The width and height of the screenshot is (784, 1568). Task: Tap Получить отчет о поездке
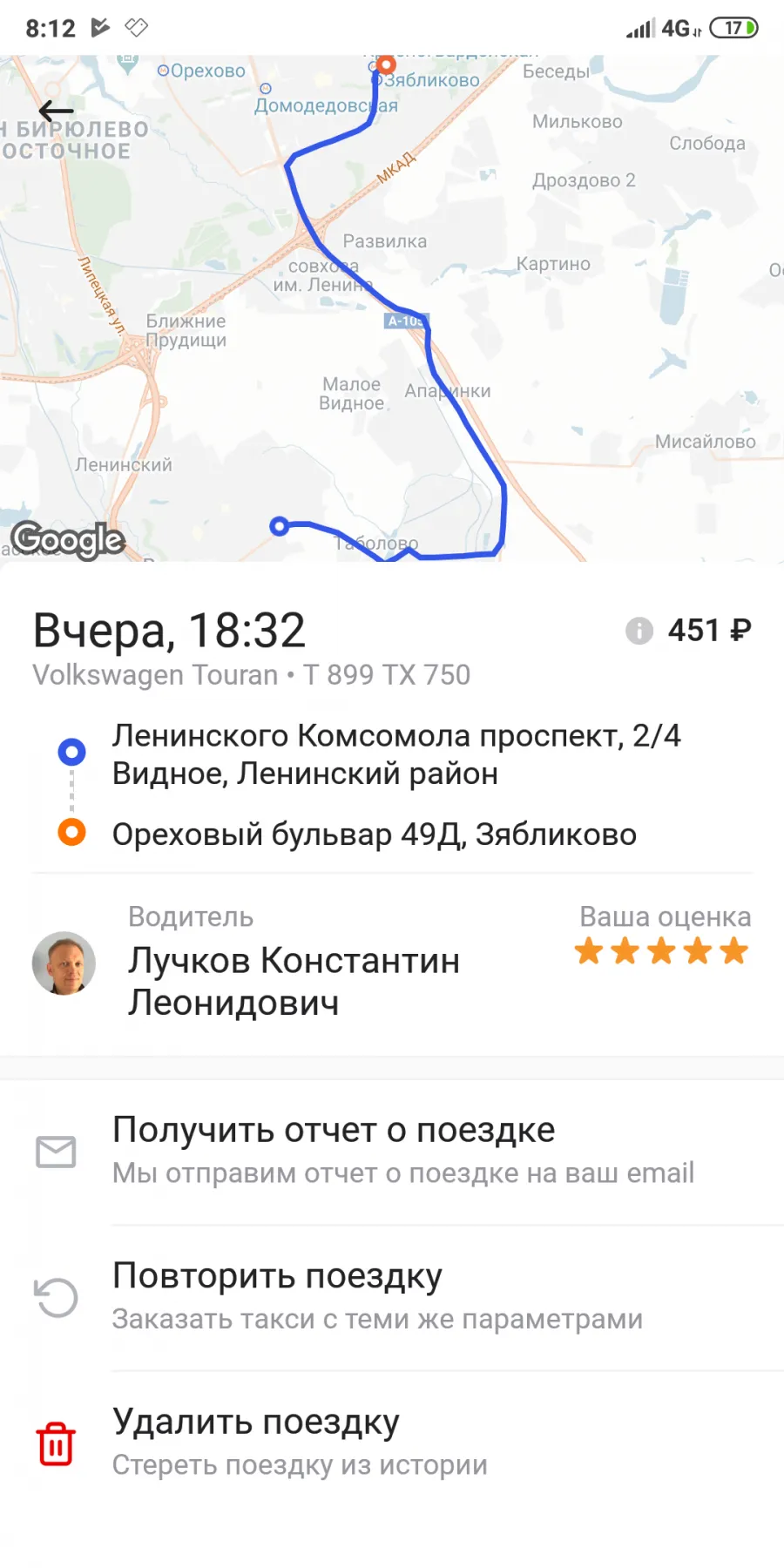coord(392,1152)
